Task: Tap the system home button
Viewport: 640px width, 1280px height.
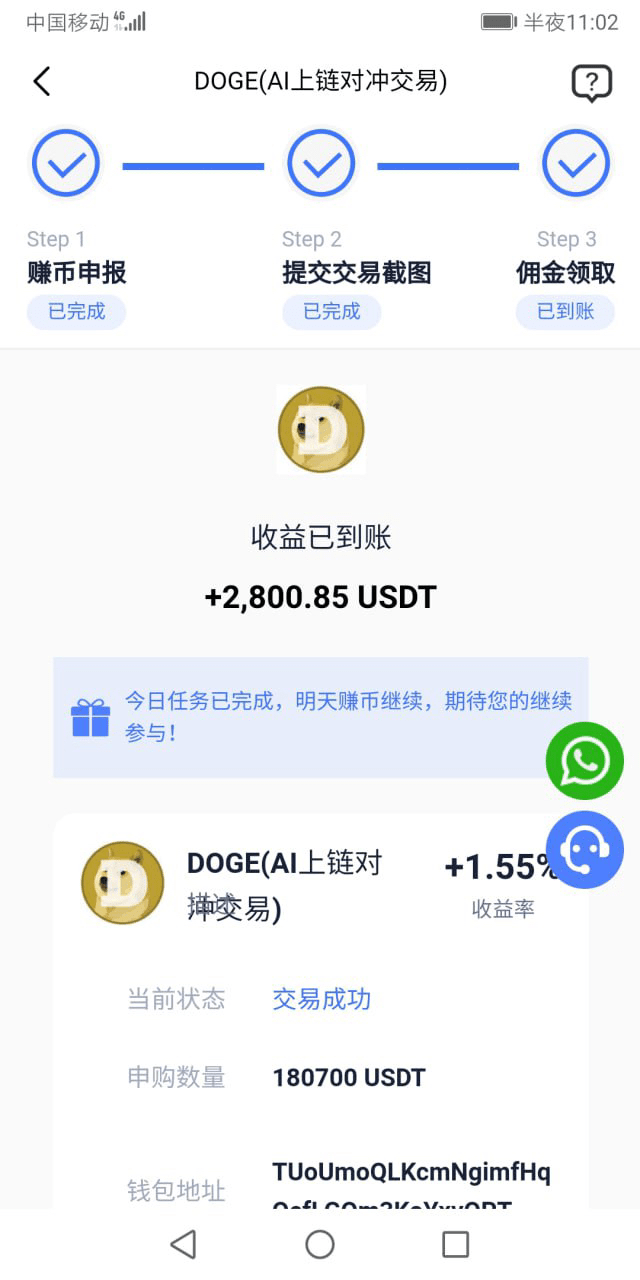Action: [320, 1244]
